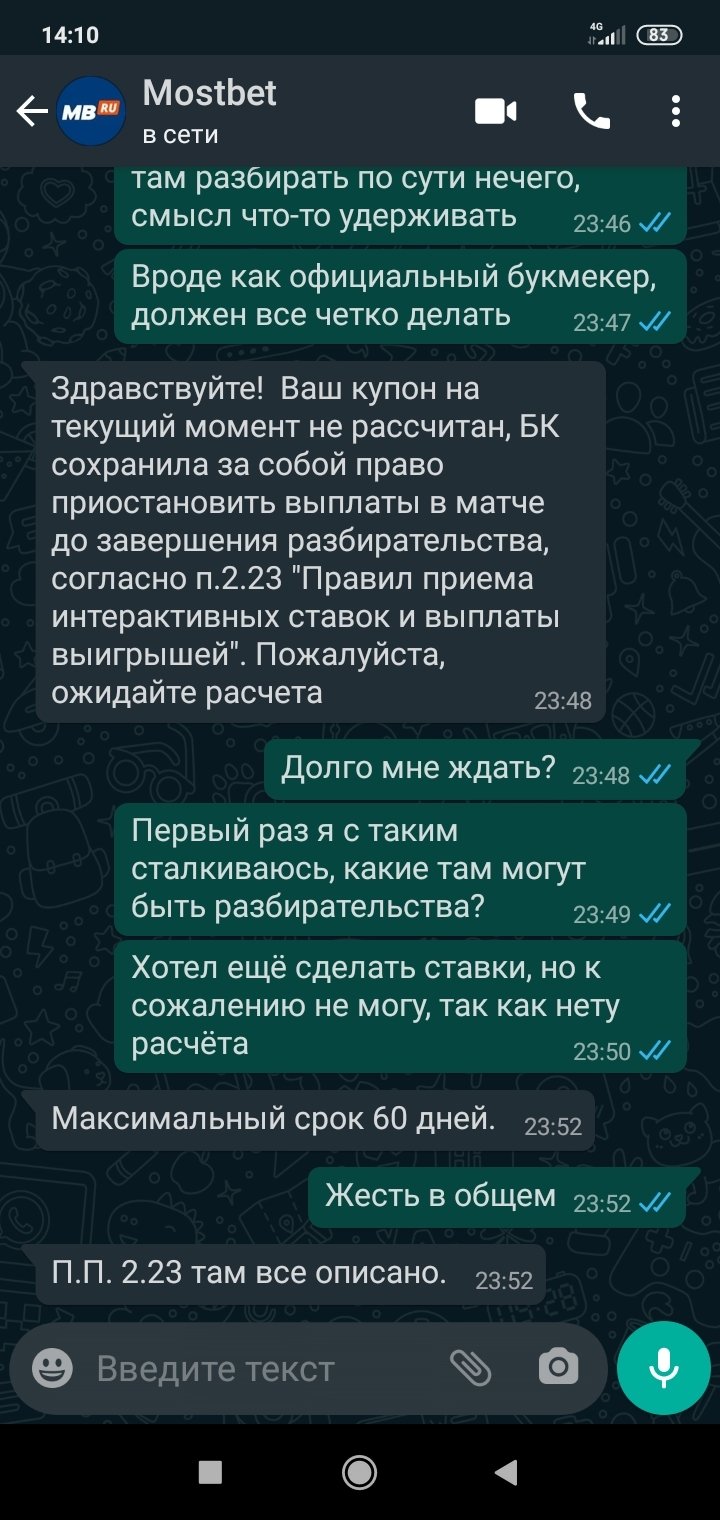
Task: Open the camera to send a photo
Action: [558, 1367]
